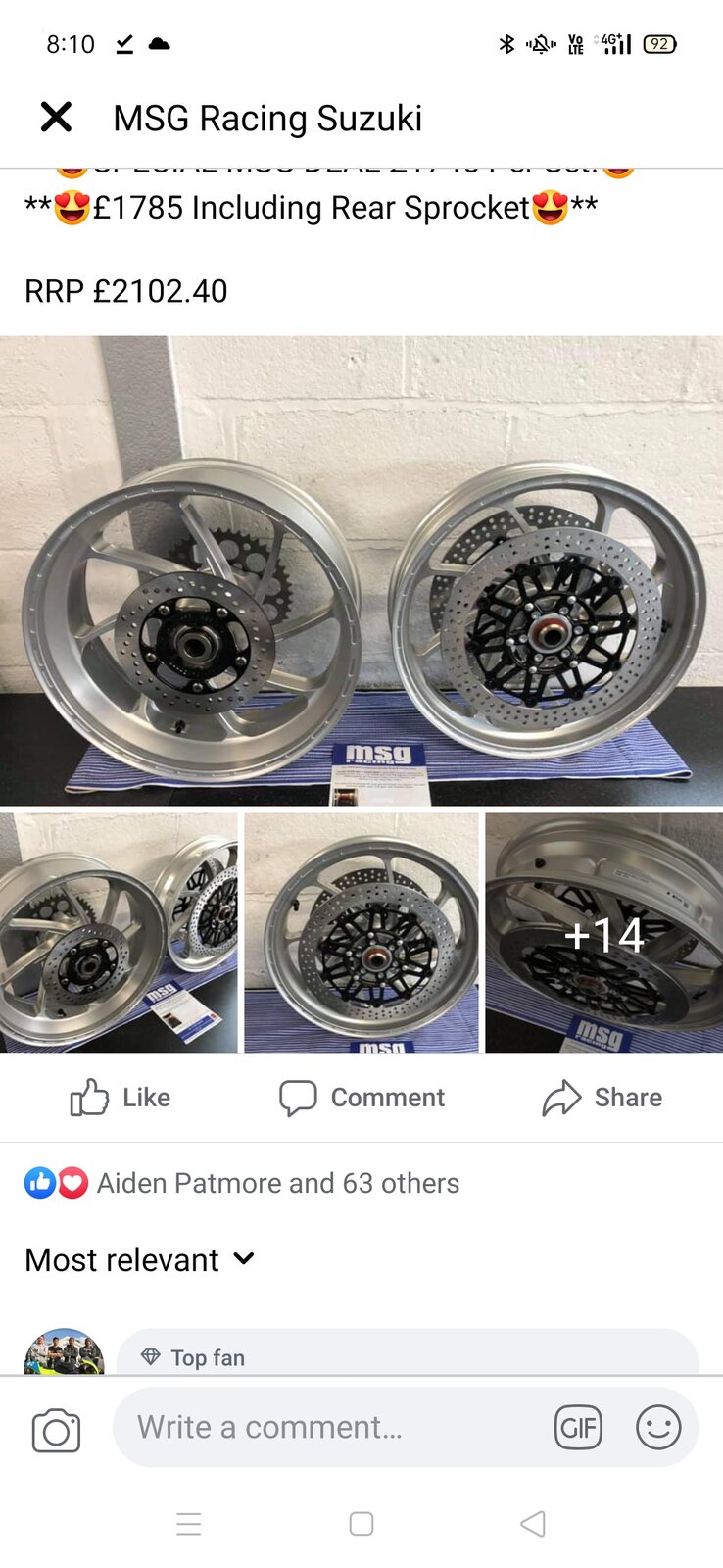The image size is (723, 1568).
Task: Open the GIF picker
Action: point(578,1427)
